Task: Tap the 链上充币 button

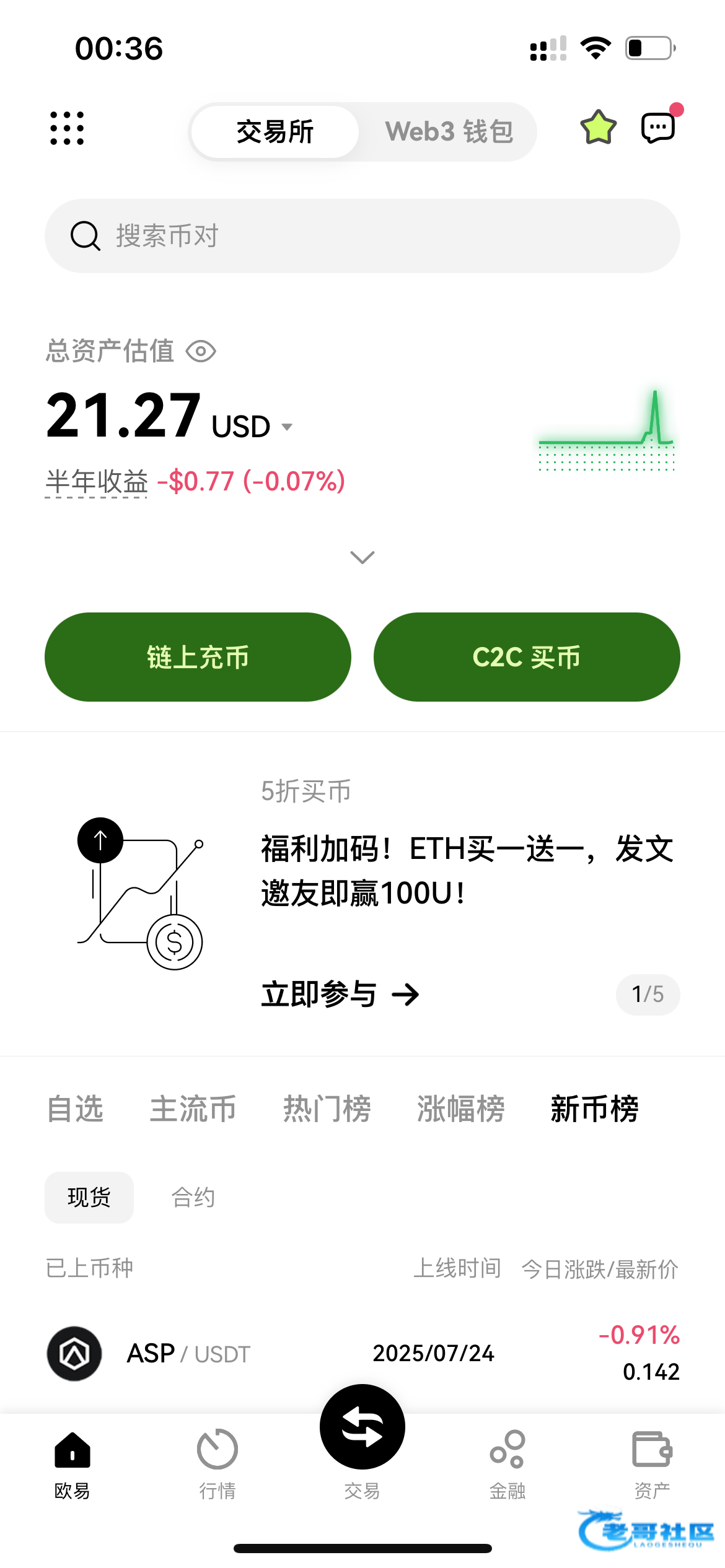Action: (x=198, y=657)
